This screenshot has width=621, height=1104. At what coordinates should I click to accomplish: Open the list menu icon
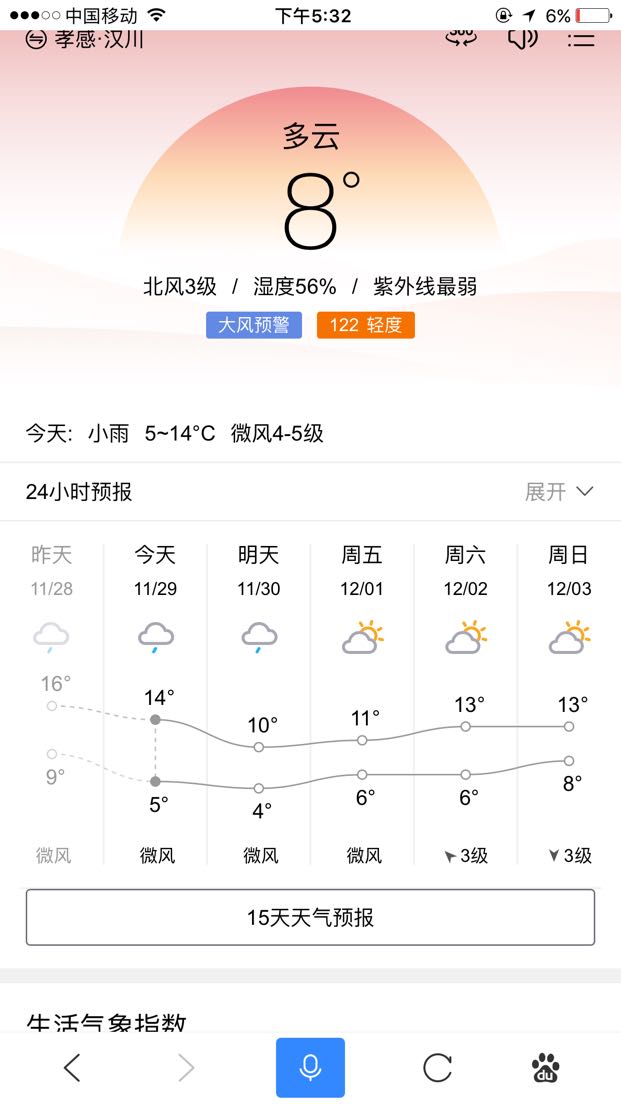tap(581, 39)
